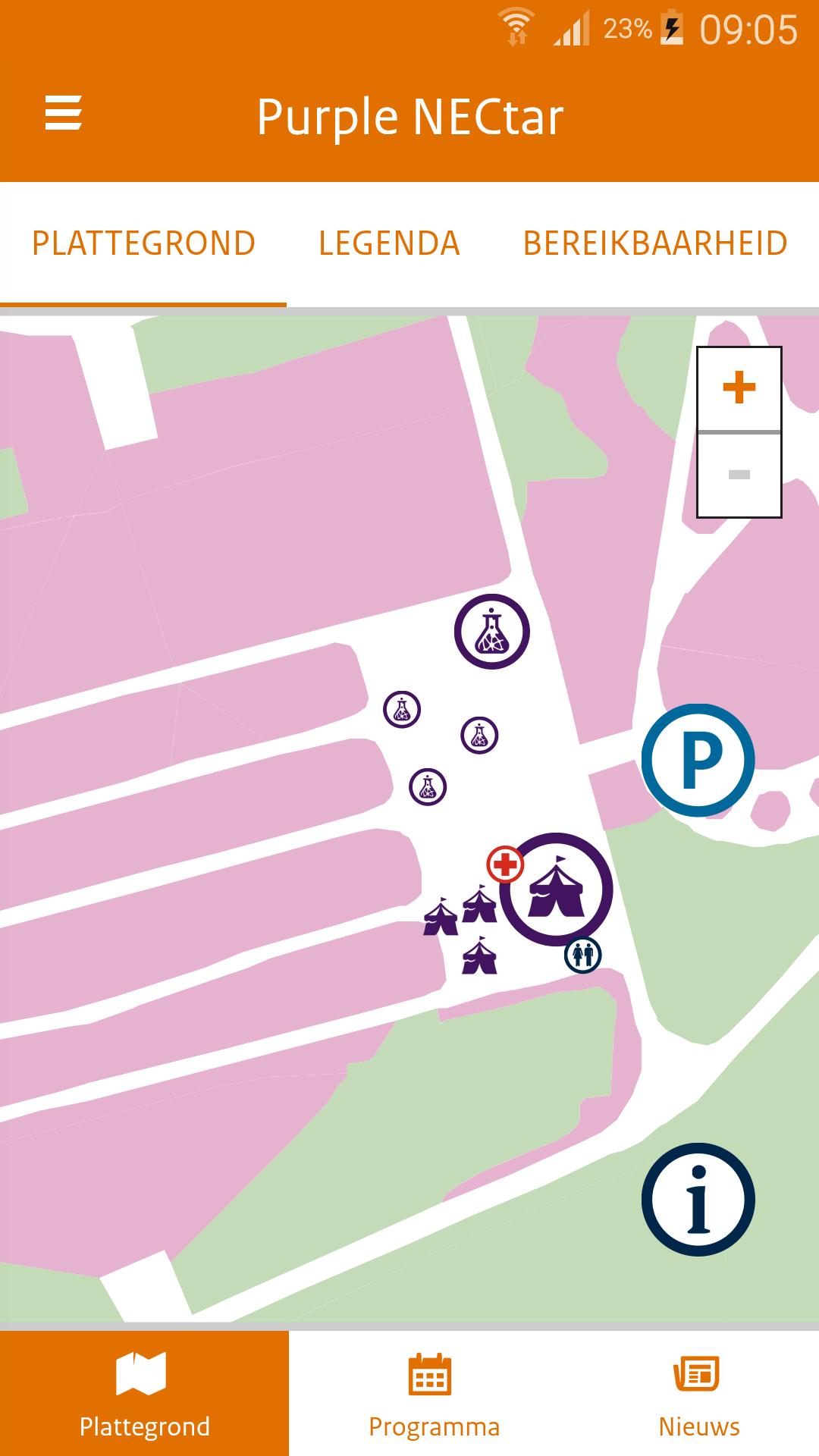This screenshot has height=1456, width=819.
Task: Select the first aid marker
Action: tap(505, 864)
